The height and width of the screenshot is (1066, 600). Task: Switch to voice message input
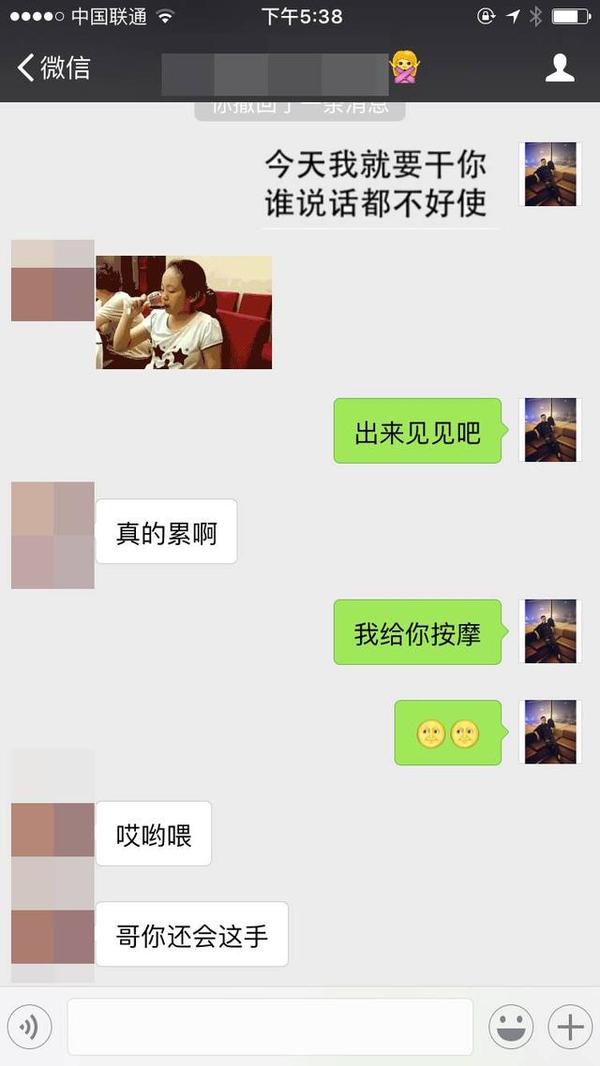coord(29,1026)
